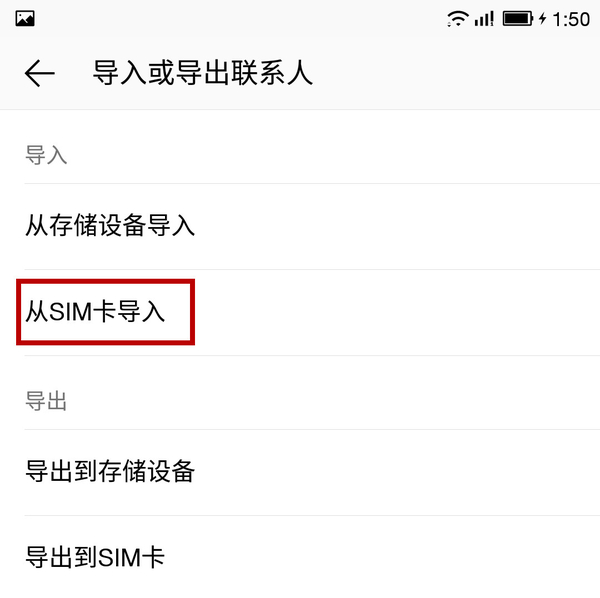This screenshot has width=600, height=598.
Task: Go back using the arrow icon
Action: pyautogui.click(x=39, y=73)
